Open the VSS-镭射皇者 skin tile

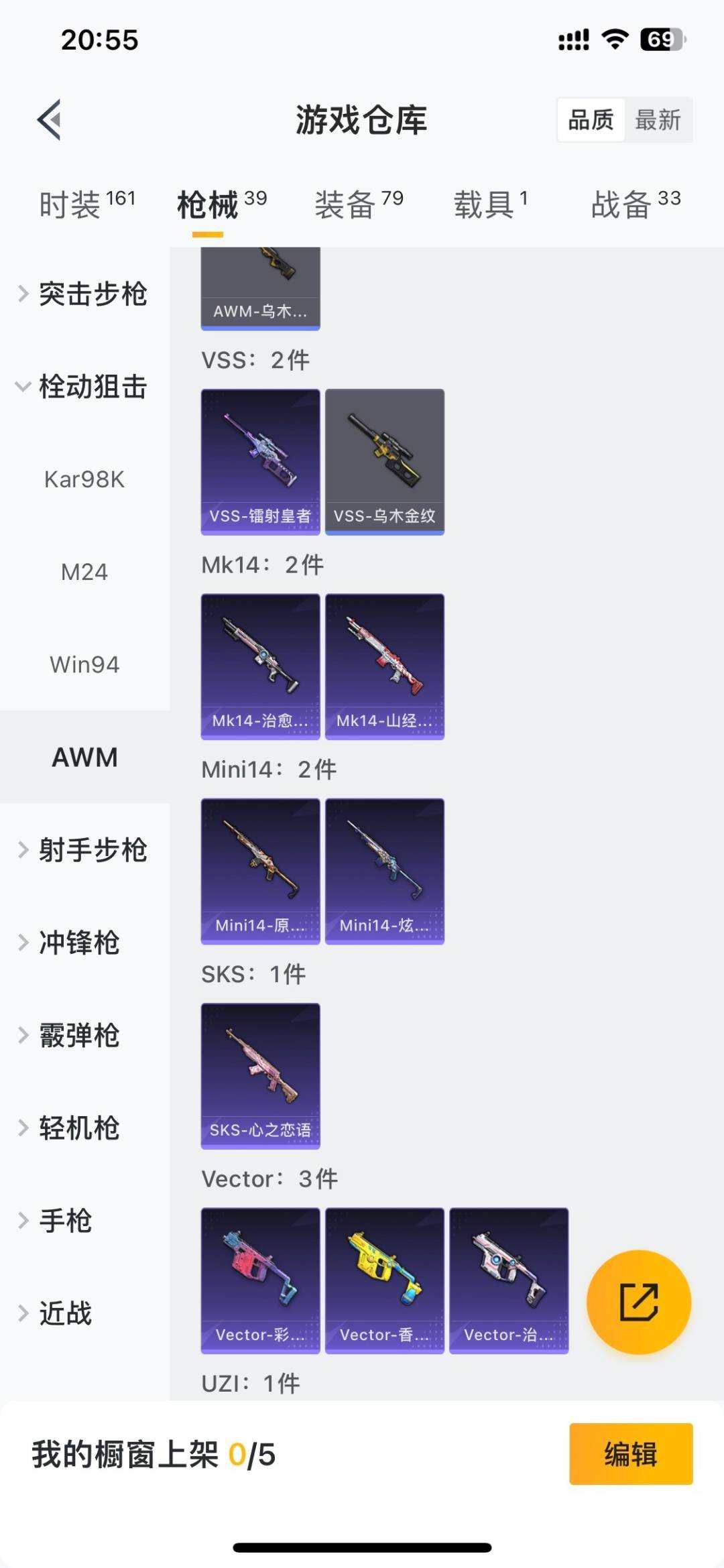click(260, 462)
